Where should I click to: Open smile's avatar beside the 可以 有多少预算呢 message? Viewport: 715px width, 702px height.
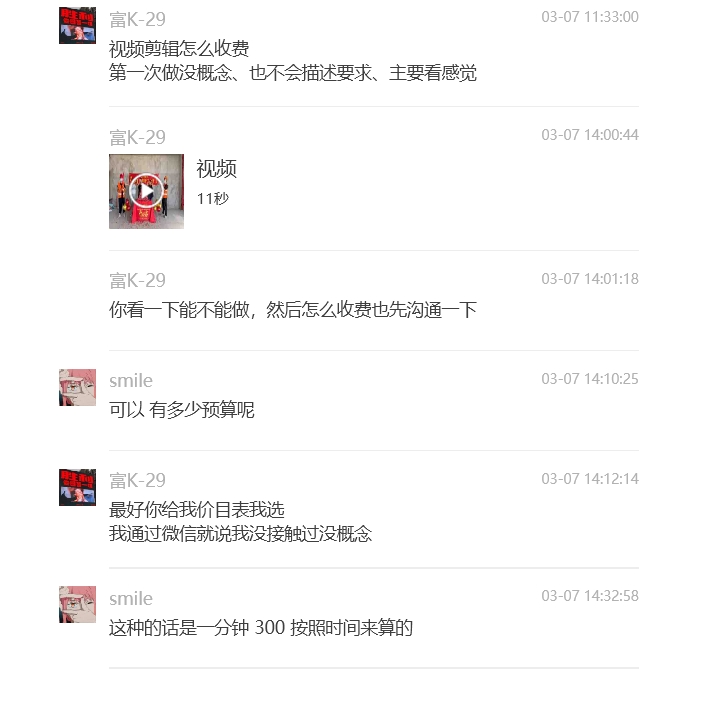click(x=77, y=387)
